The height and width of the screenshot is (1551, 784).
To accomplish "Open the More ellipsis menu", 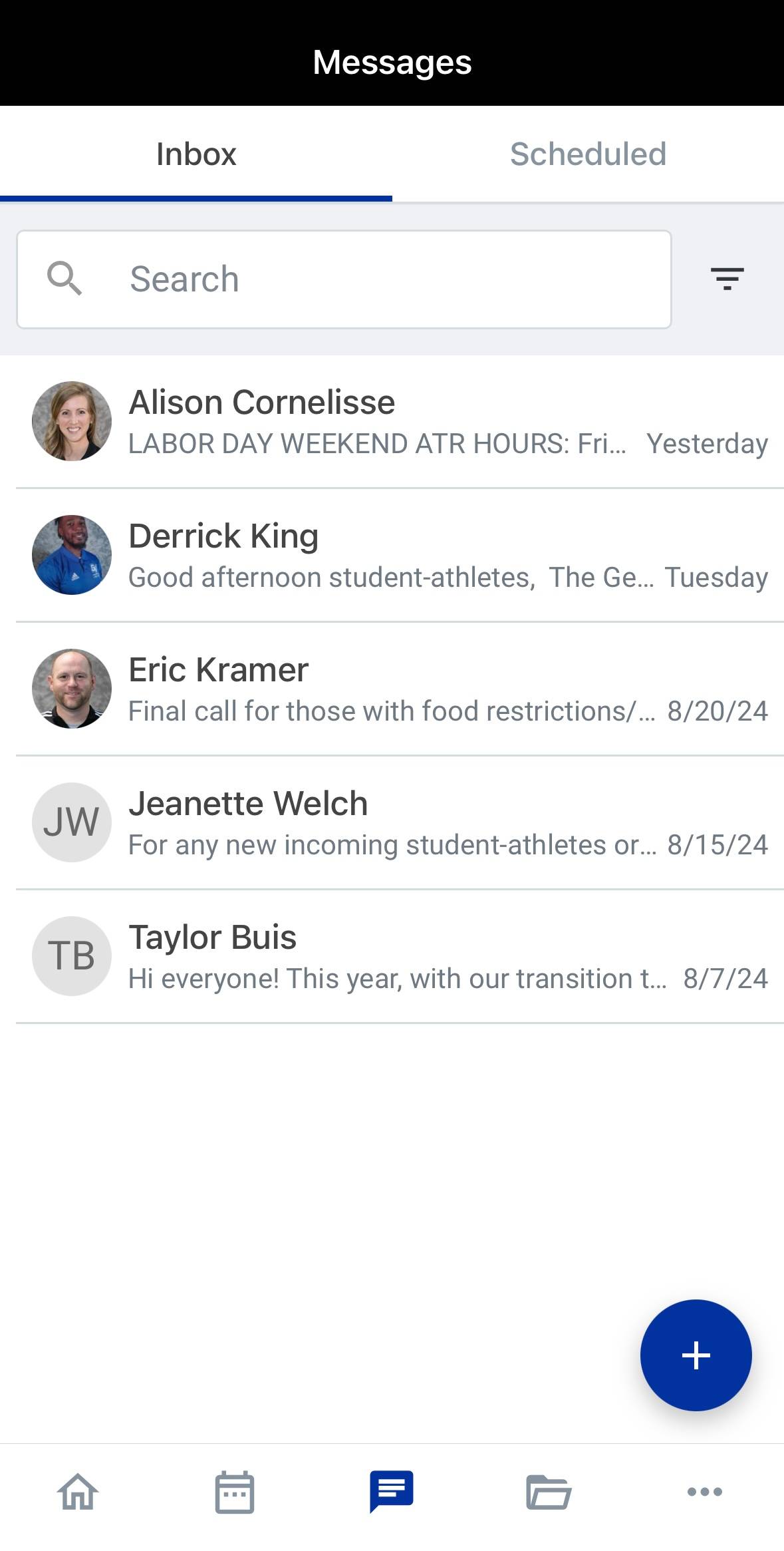I will [x=706, y=1492].
